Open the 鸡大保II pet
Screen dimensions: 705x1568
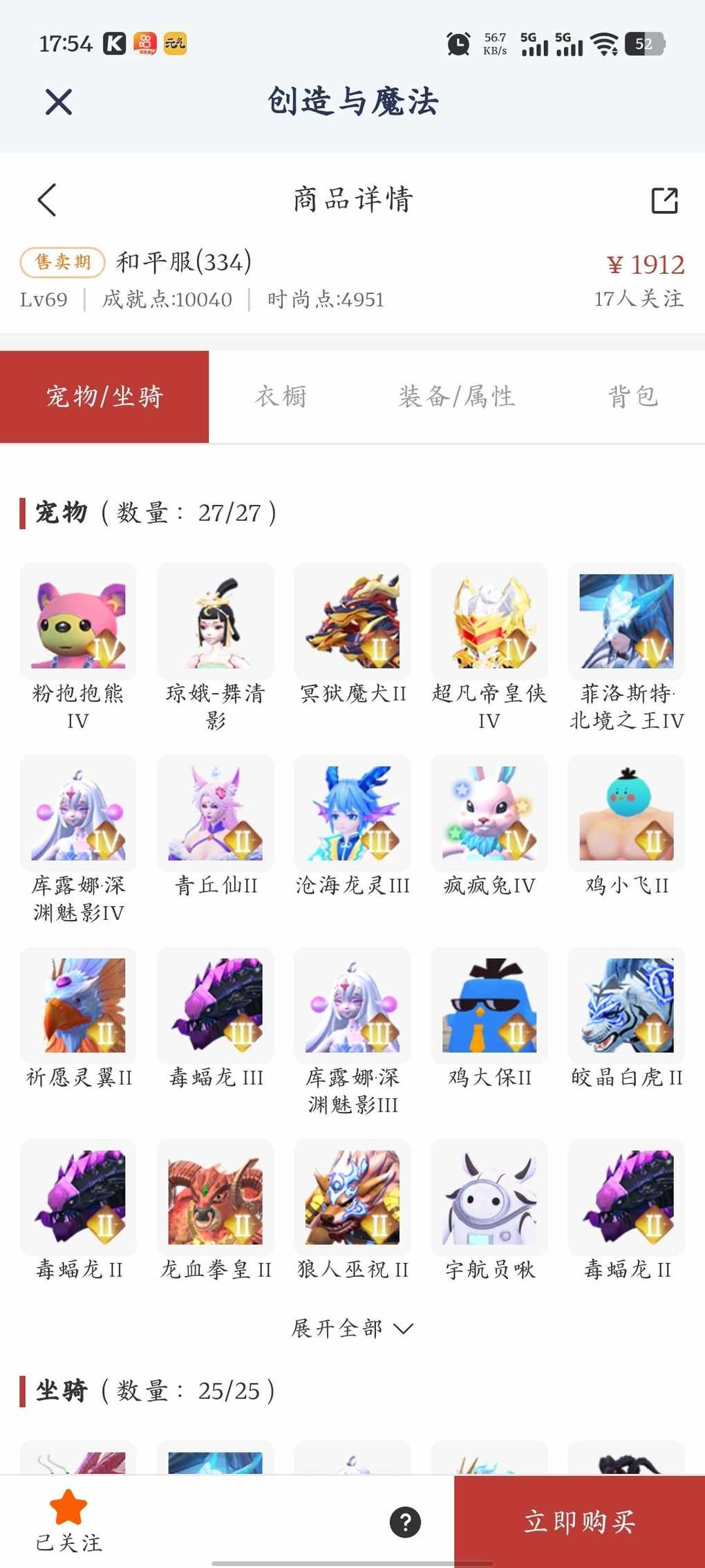[489, 1006]
